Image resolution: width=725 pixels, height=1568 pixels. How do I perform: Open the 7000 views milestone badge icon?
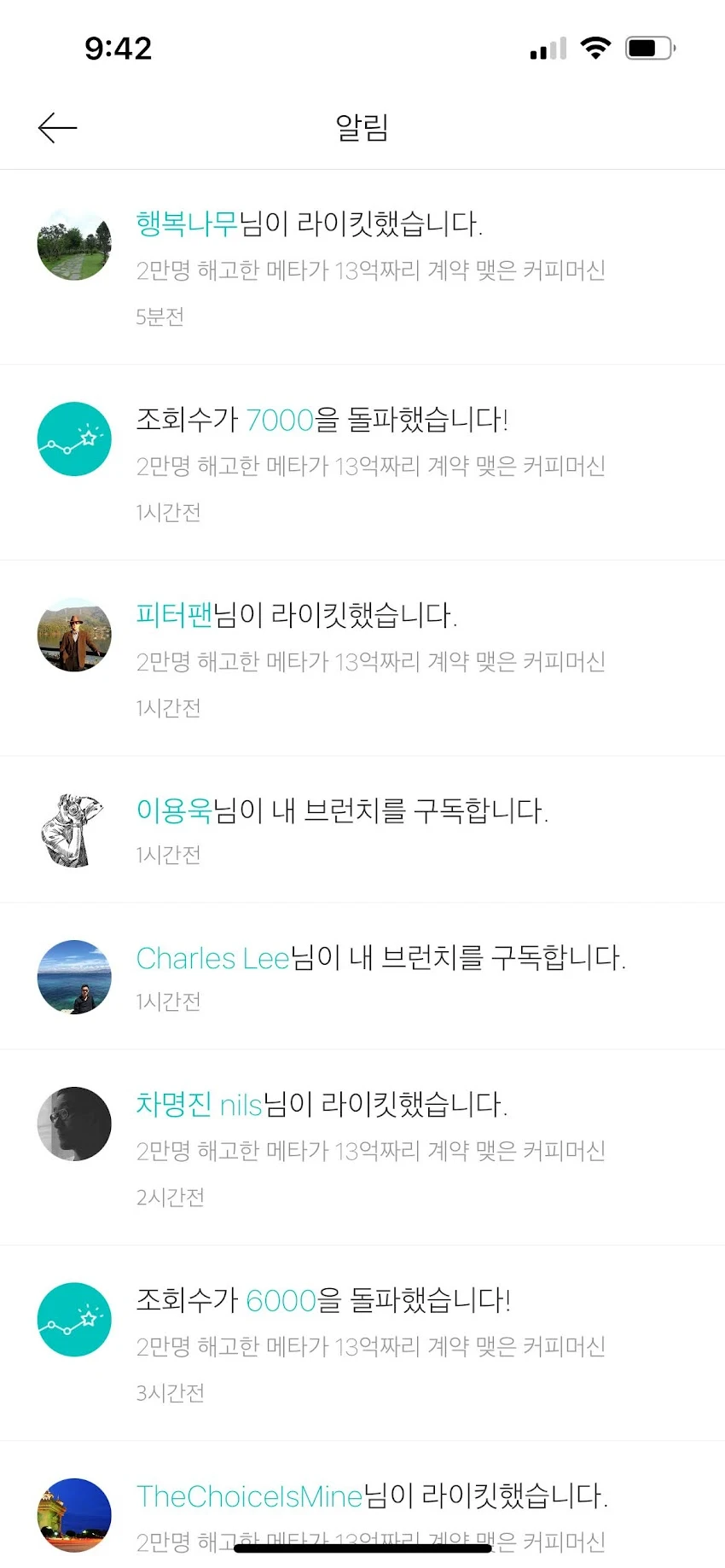[x=74, y=439]
